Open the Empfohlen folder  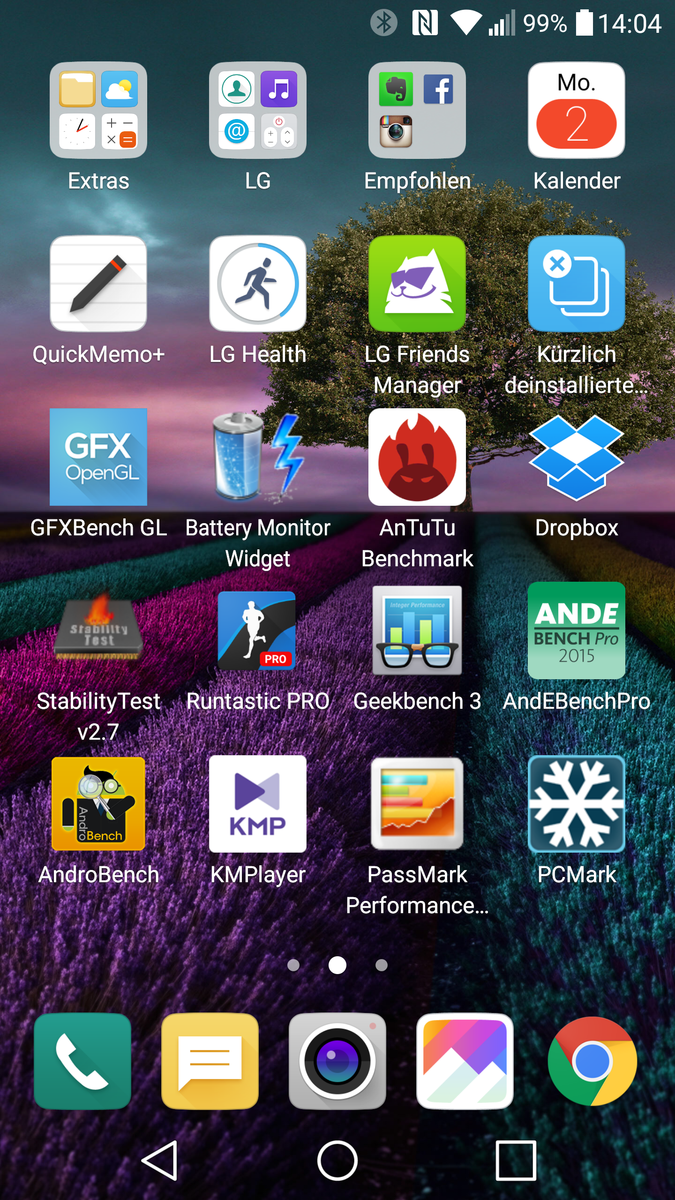[417, 111]
